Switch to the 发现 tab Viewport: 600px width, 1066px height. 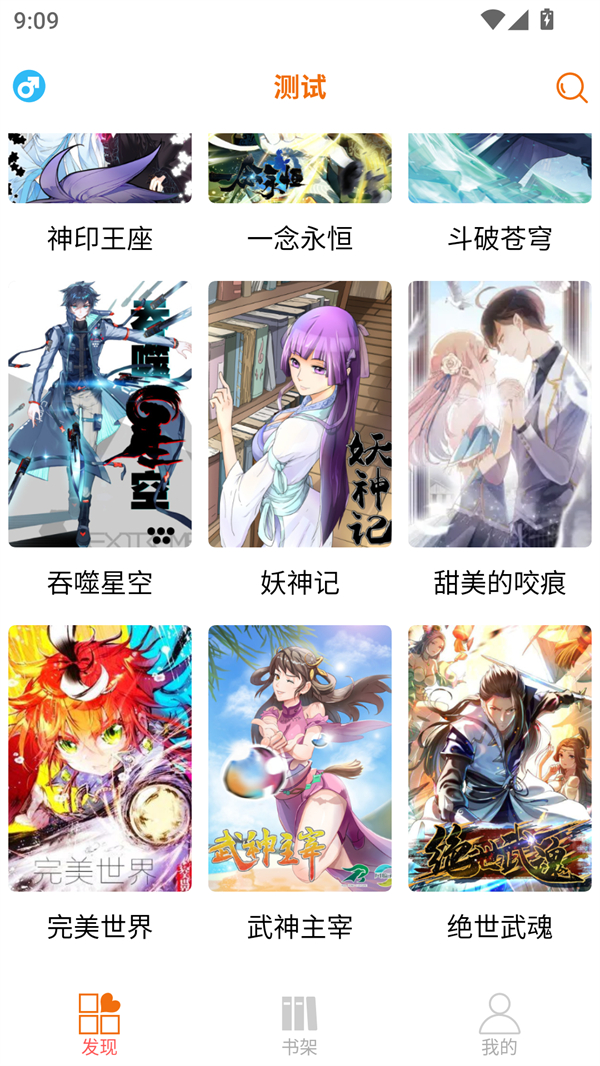tap(99, 1024)
